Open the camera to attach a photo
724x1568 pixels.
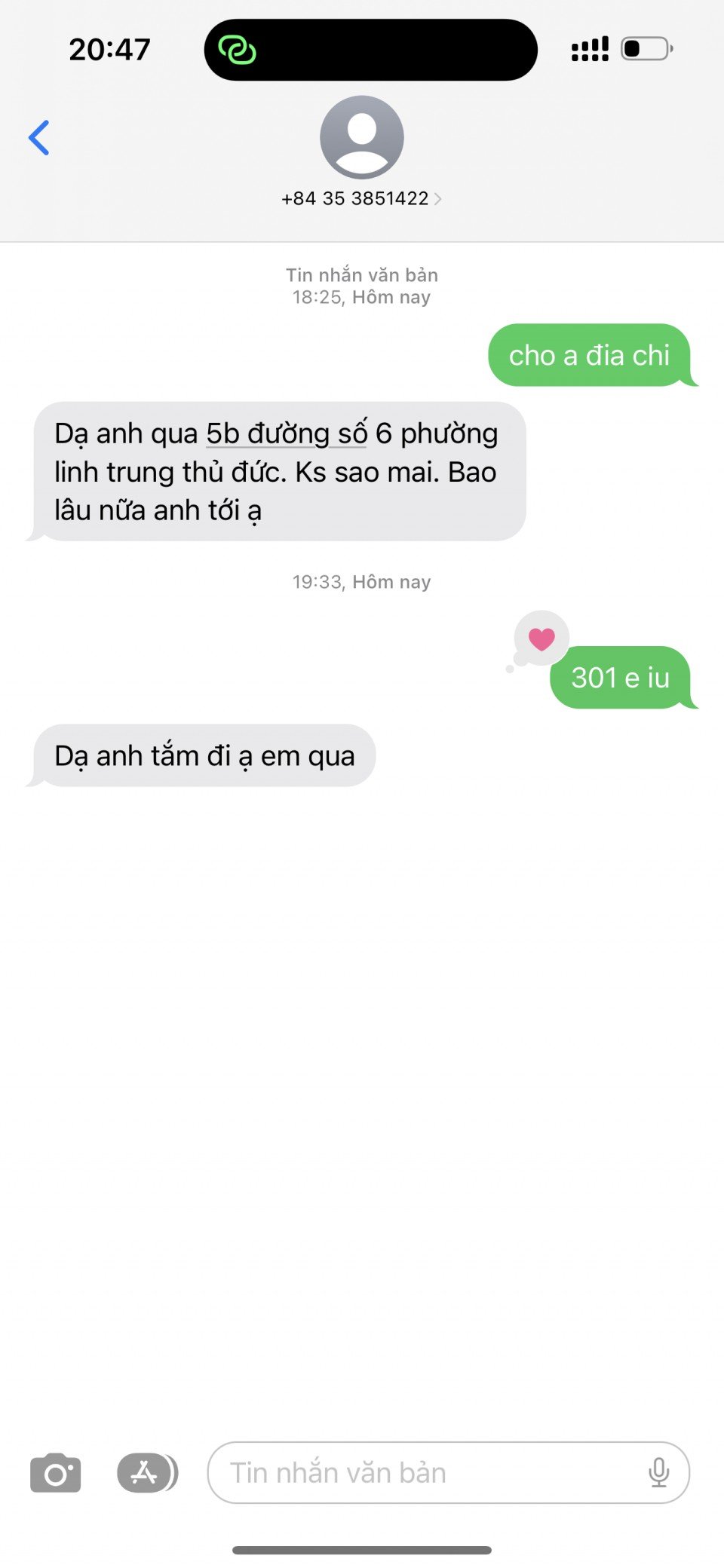[x=55, y=1473]
